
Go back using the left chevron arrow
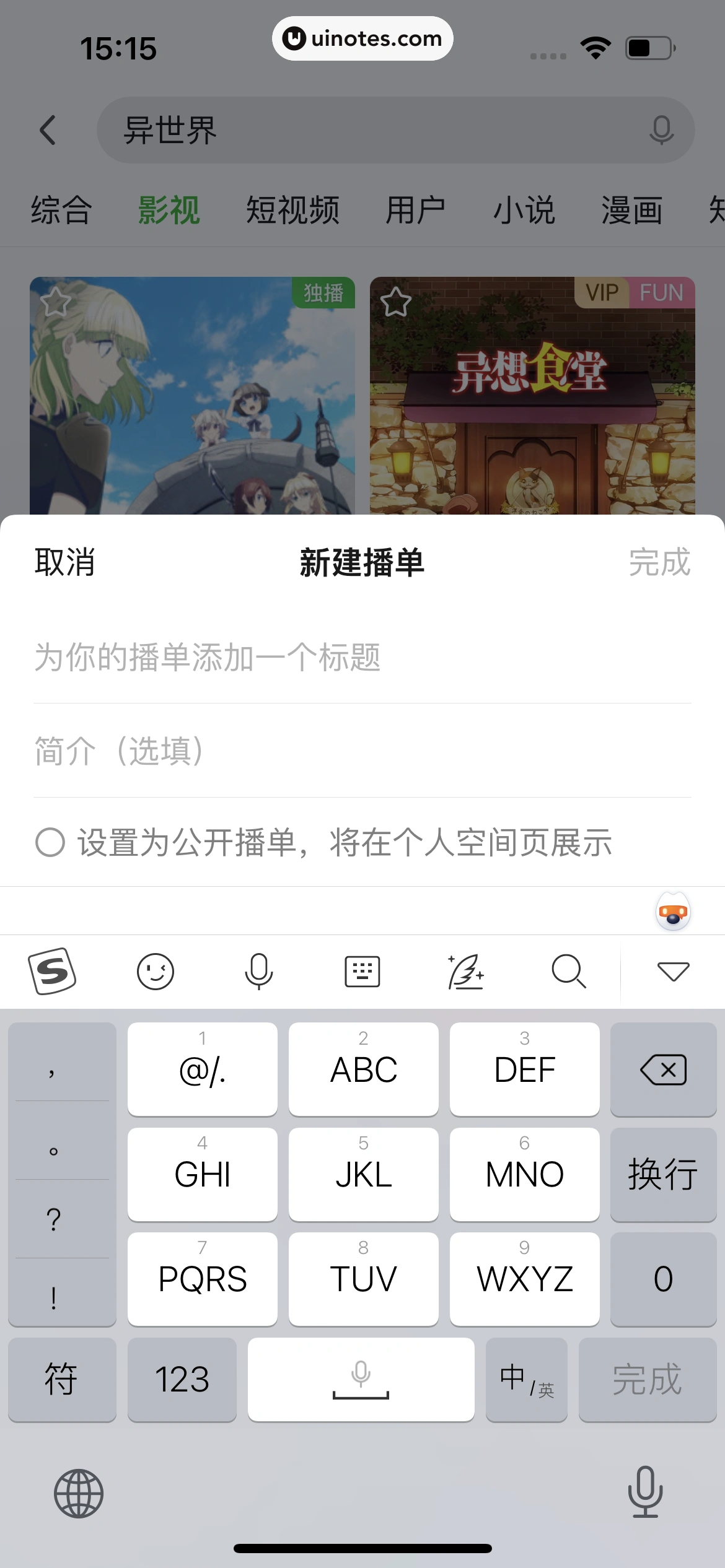(x=49, y=131)
